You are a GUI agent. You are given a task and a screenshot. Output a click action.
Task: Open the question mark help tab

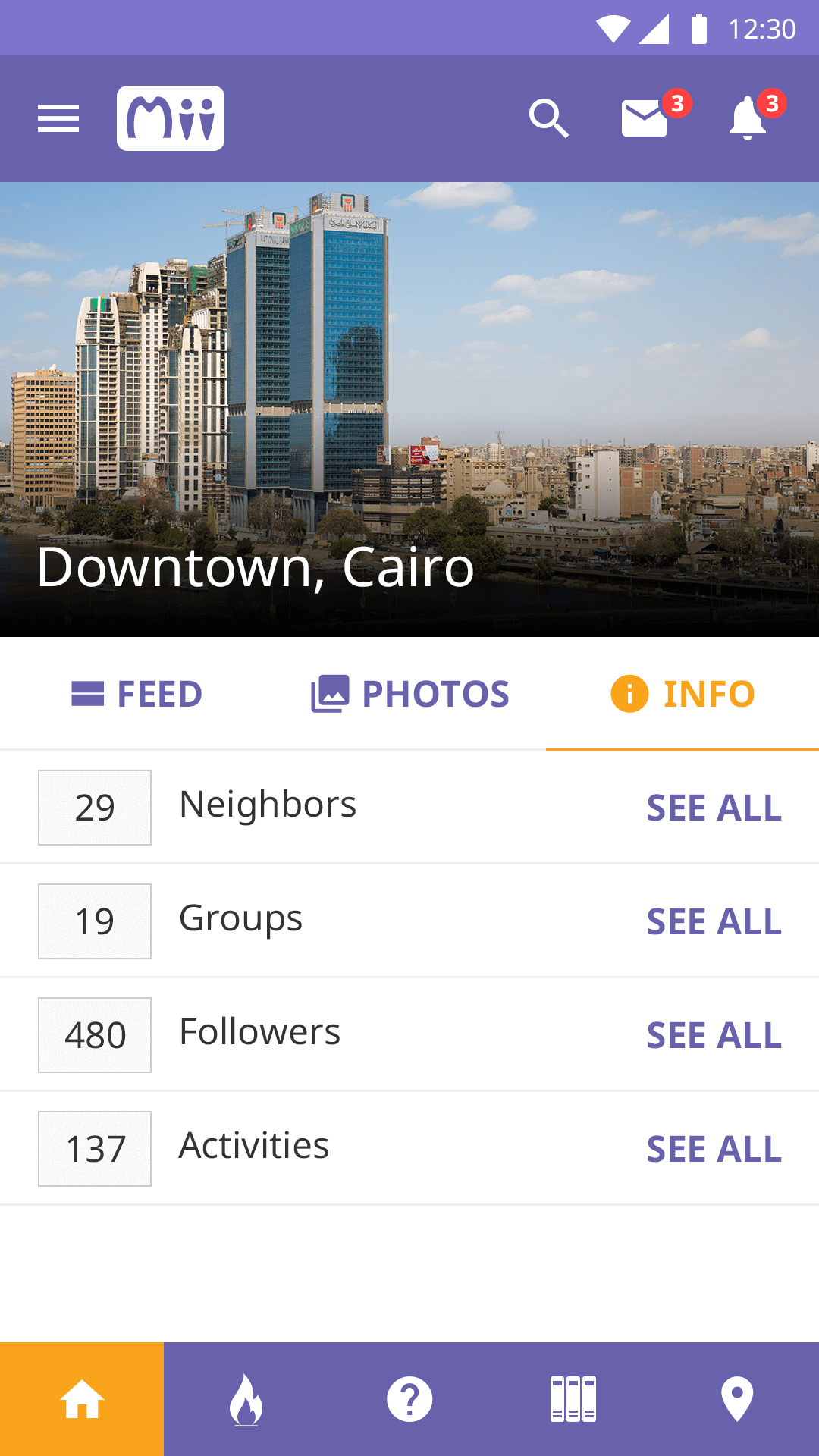(x=409, y=1399)
